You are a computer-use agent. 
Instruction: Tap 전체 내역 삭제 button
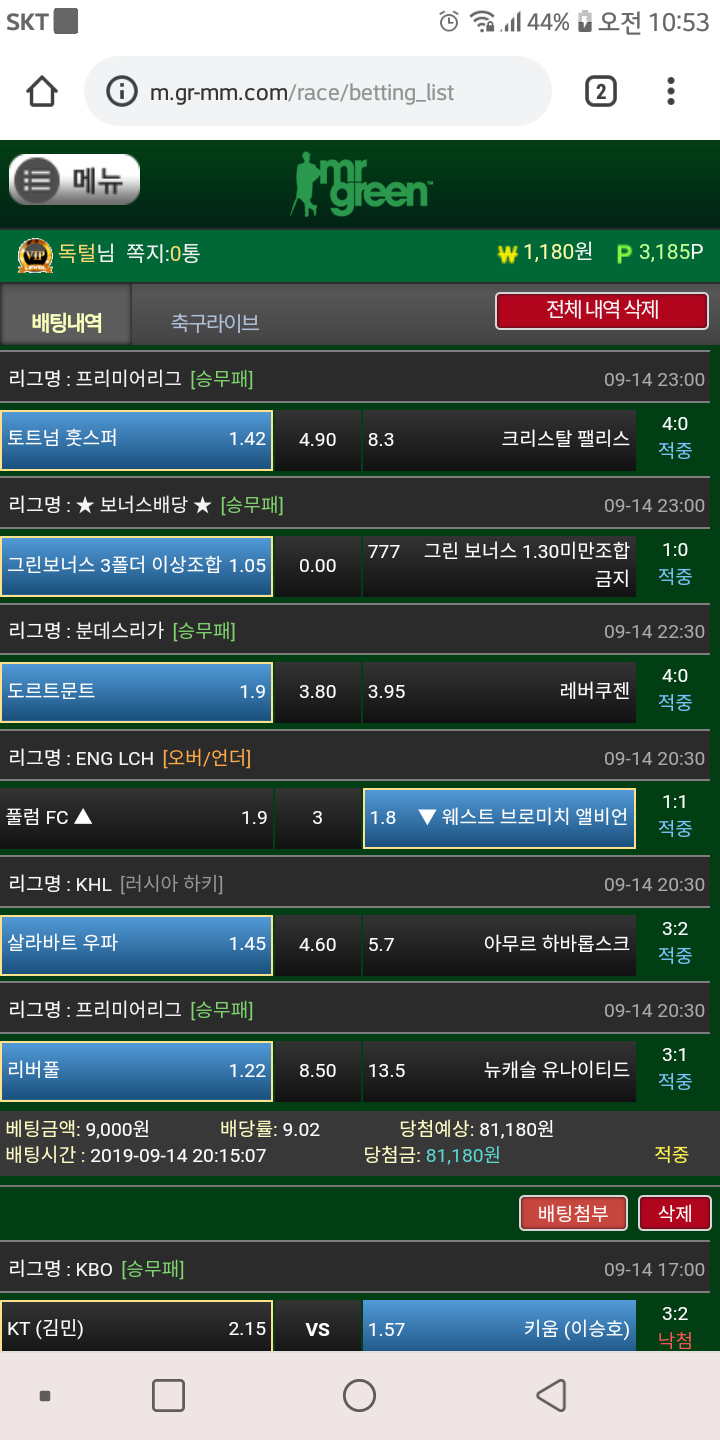(602, 310)
